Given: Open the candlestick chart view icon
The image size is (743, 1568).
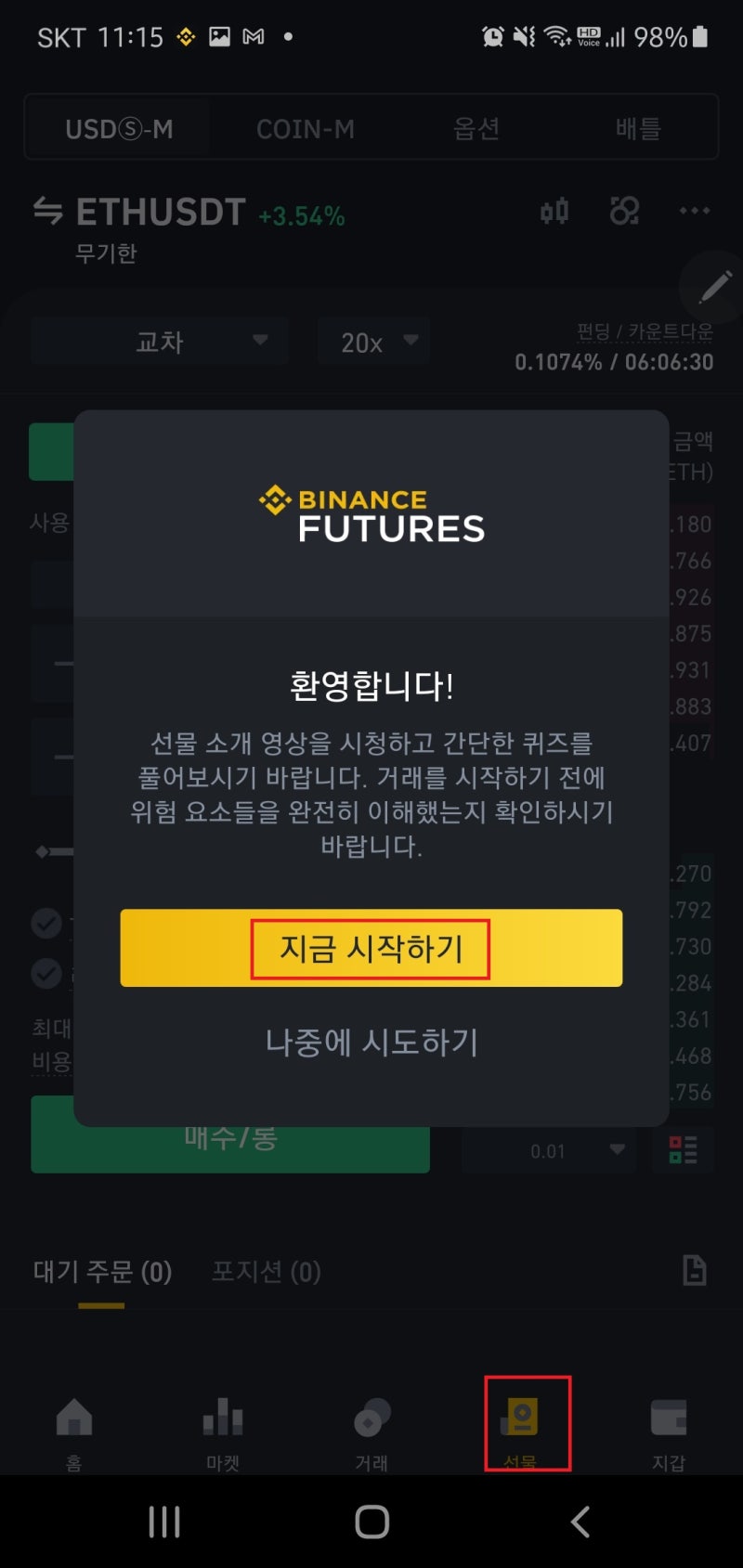Looking at the screenshot, I should click(x=552, y=212).
